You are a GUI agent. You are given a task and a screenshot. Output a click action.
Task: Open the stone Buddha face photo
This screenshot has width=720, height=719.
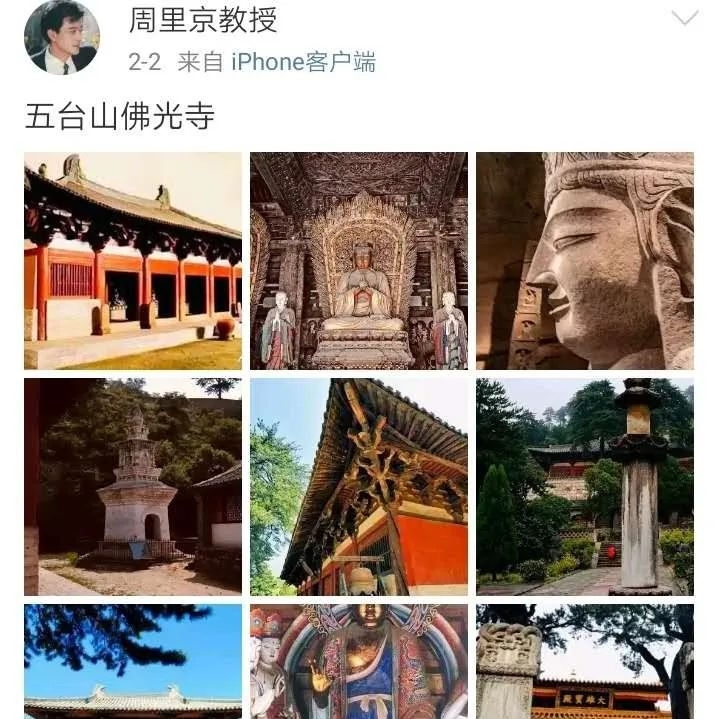coord(585,261)
